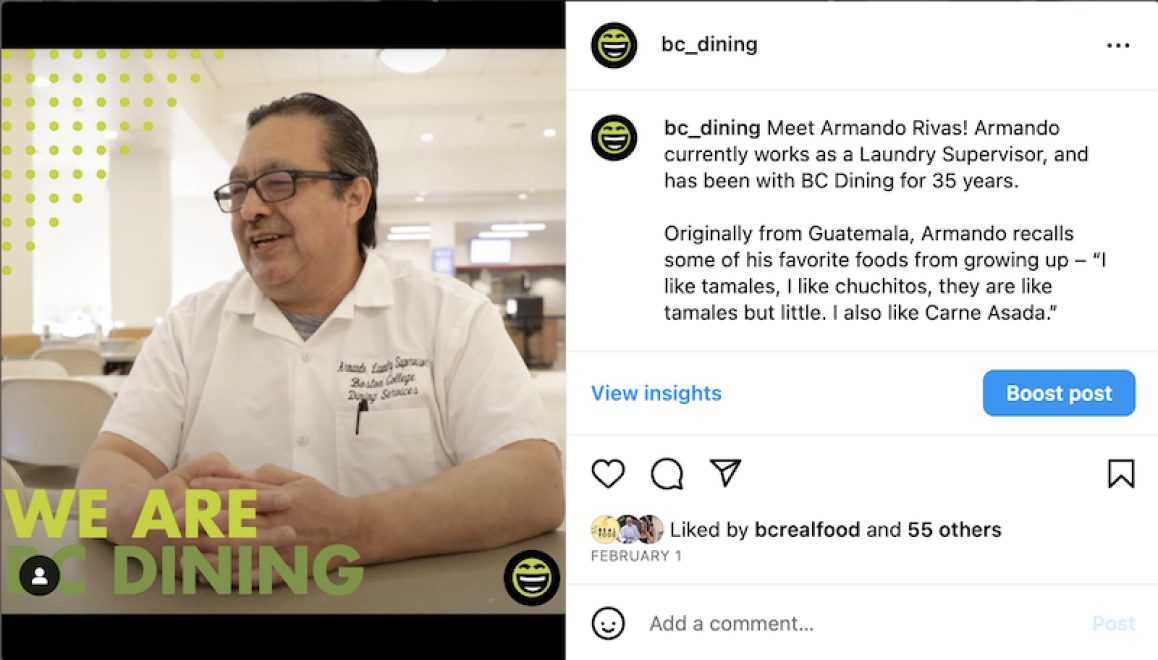Screen dimensions: 1158x660
Task: Focus the Add a comment field
Action: tap(860, 624)
